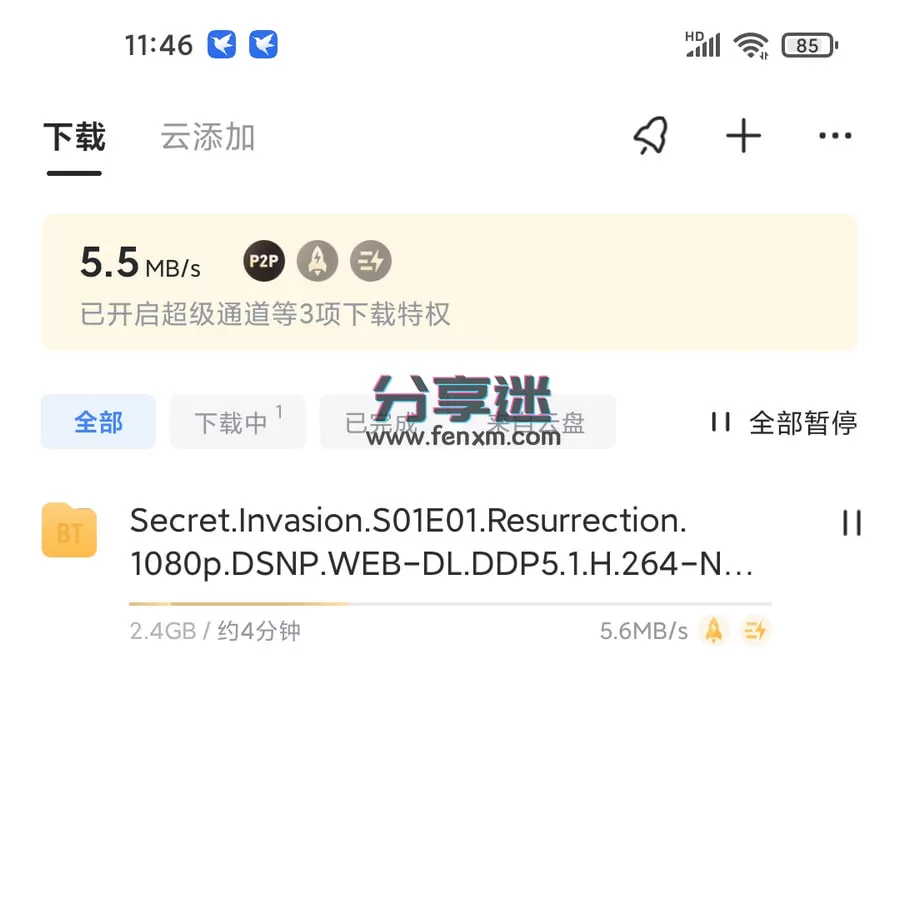
Task: Open the notification bell icon
Action: 652,136
